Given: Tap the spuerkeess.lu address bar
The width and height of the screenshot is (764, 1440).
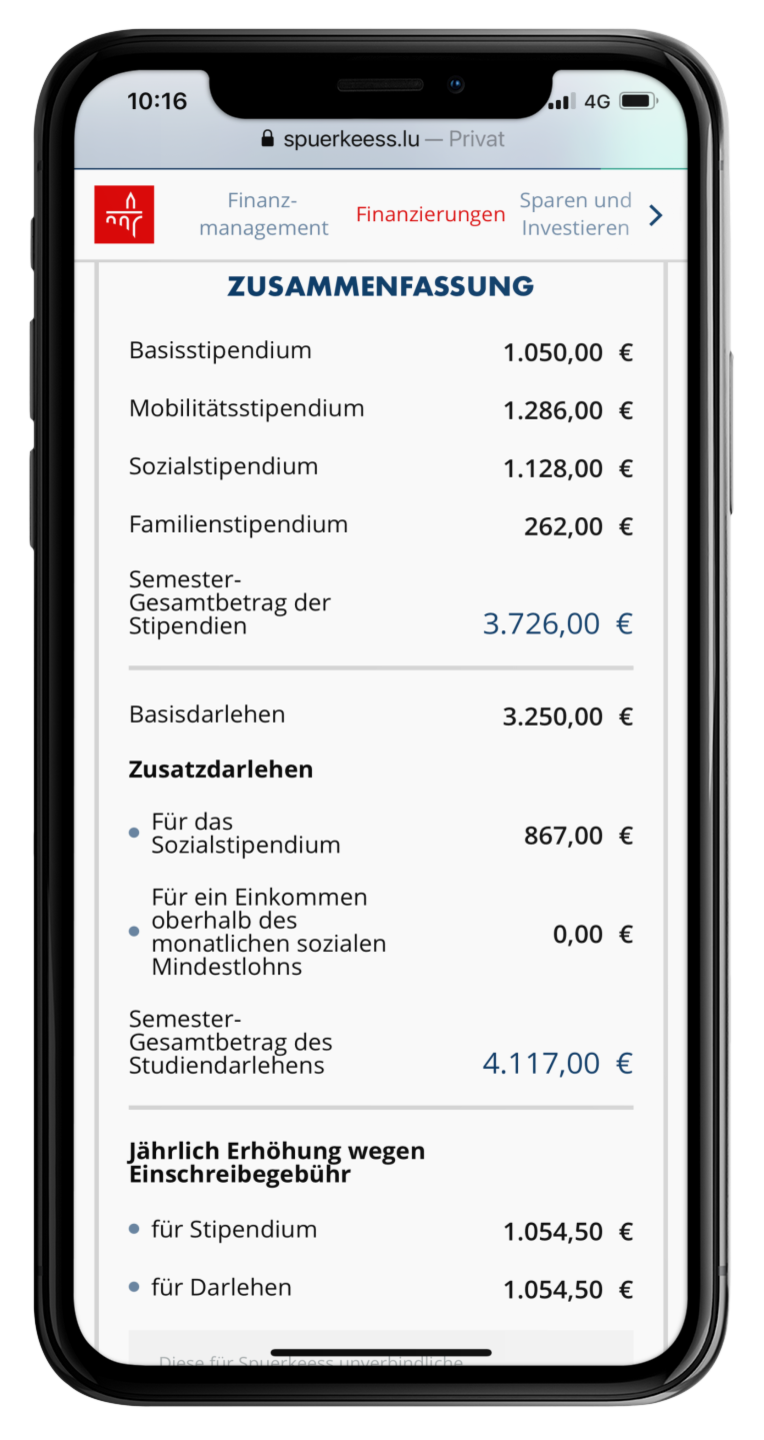Looking at the screenshot, I should tap(382, 139).
